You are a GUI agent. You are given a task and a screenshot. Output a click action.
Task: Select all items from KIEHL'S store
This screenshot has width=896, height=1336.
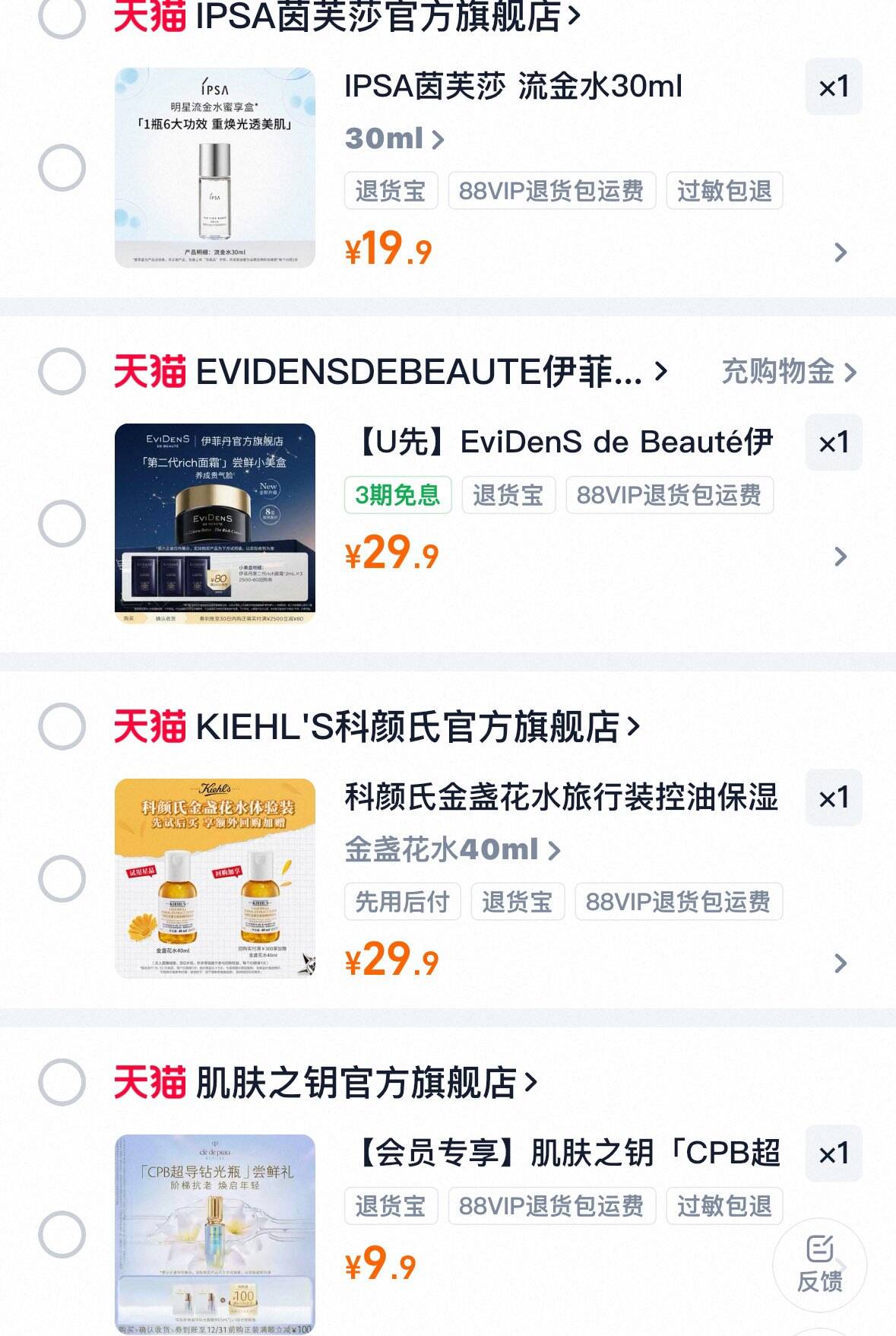62,726
